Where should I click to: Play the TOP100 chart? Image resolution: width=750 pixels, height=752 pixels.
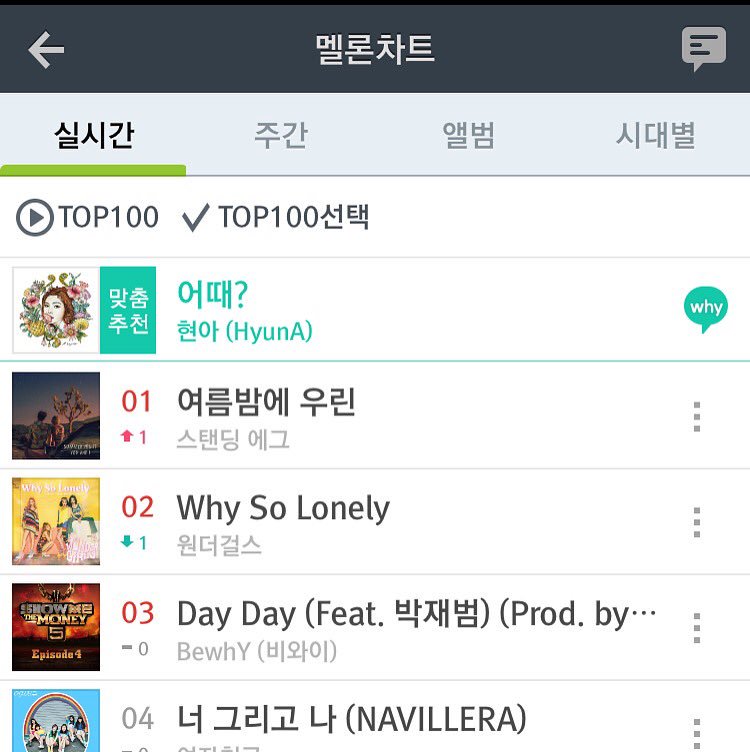click(88, 217)
